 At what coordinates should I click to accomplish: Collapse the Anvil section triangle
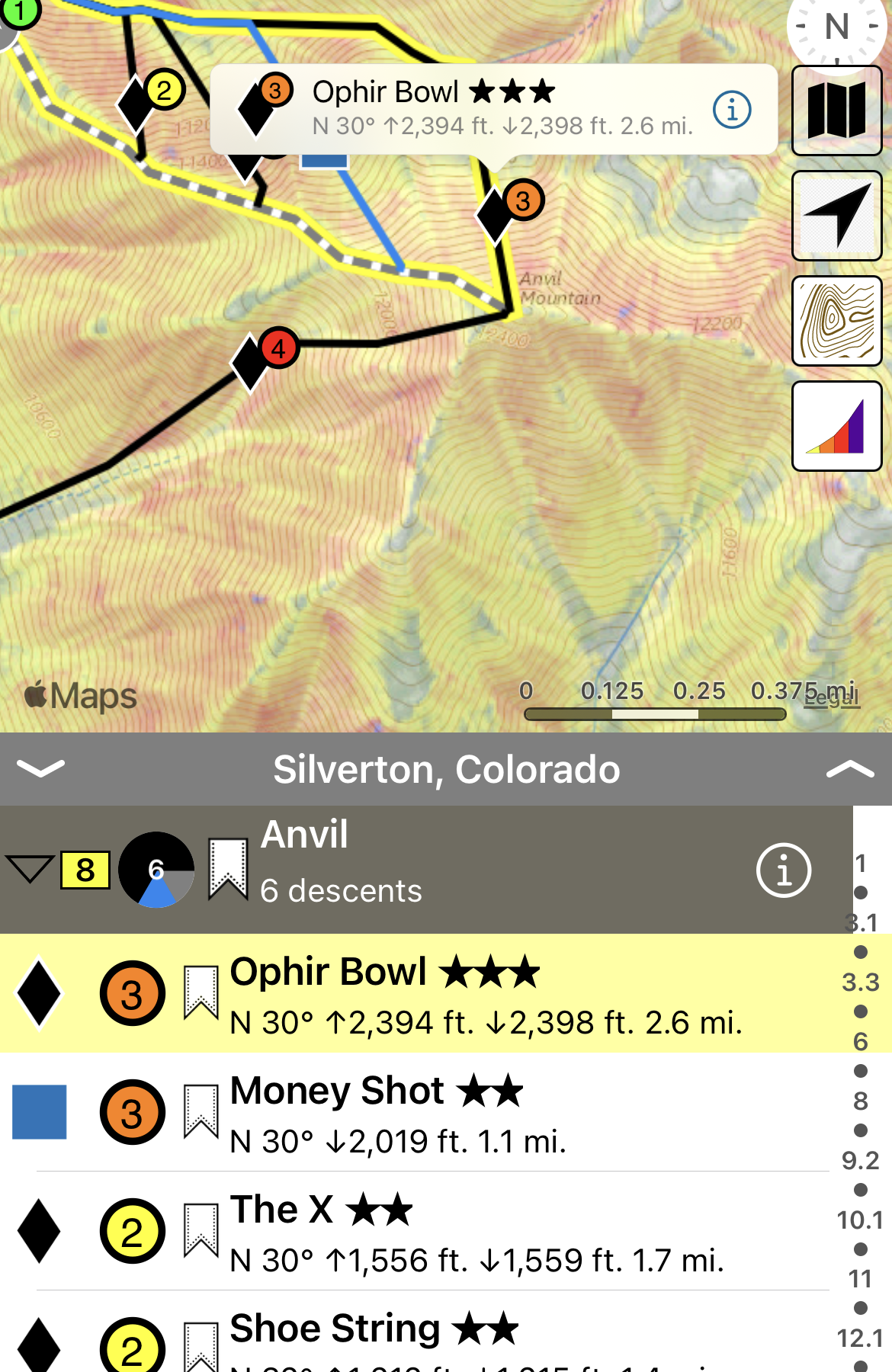point(29,869)
